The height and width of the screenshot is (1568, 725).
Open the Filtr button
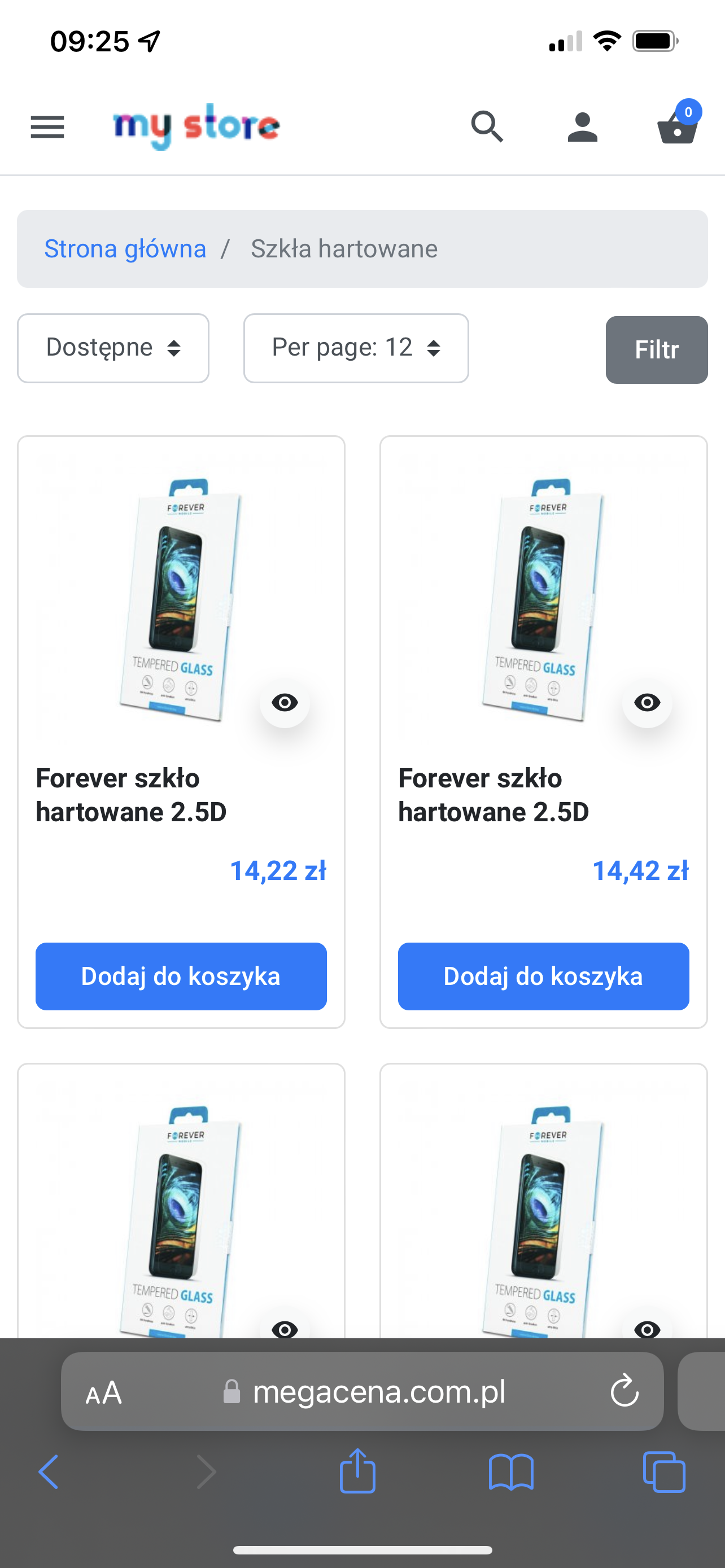pos(656,350)
